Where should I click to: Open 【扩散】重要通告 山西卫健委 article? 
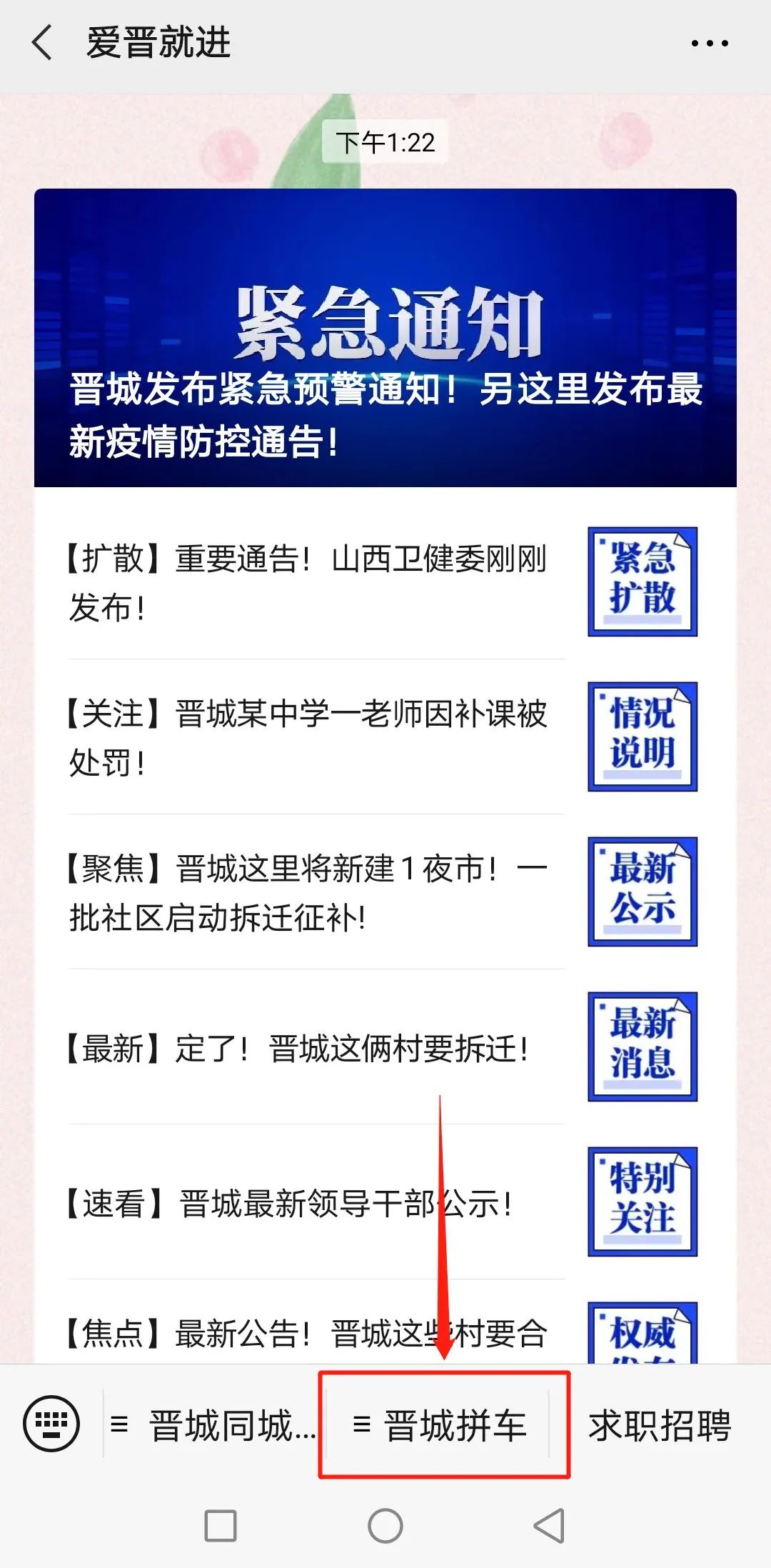tap(385, 582)
